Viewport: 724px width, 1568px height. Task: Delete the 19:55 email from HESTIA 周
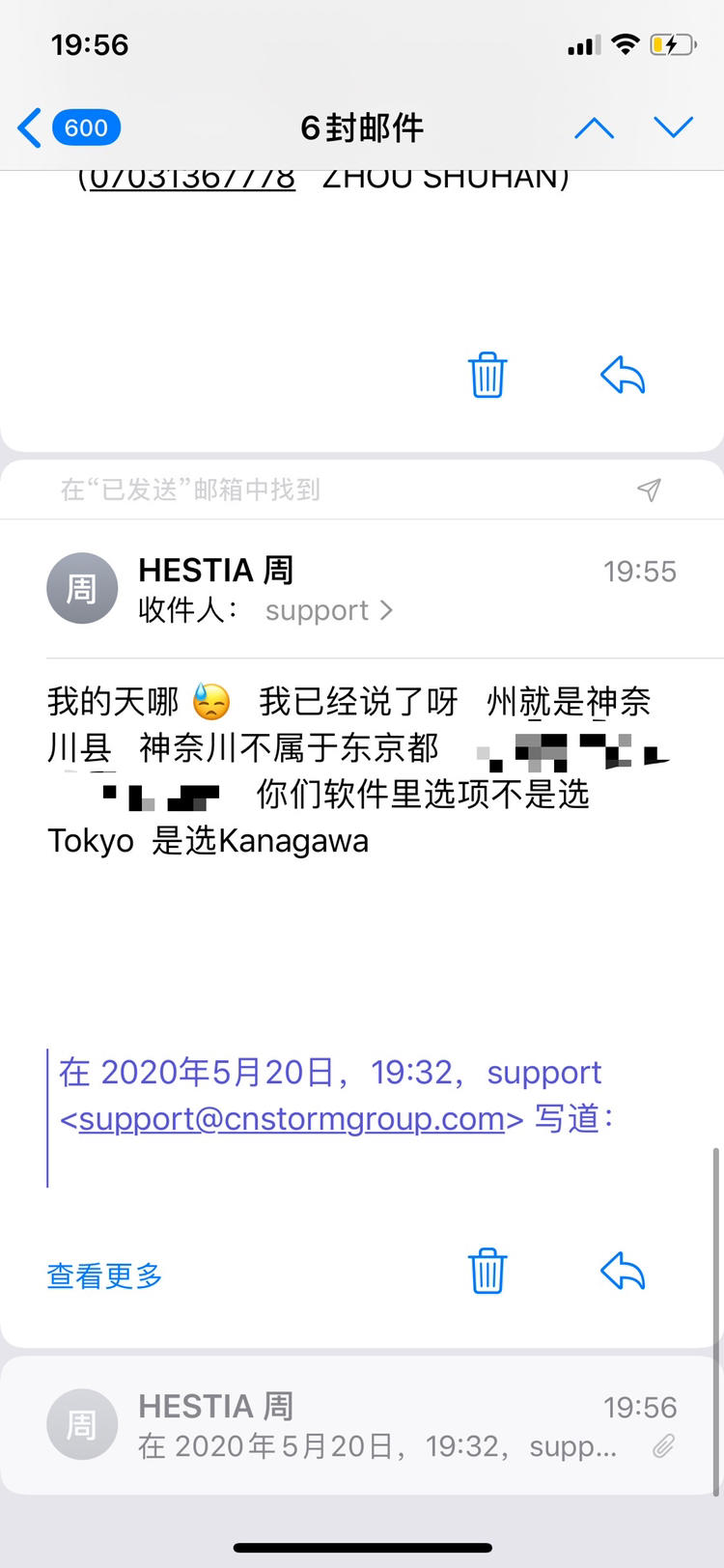click(x=487, y=1271)
